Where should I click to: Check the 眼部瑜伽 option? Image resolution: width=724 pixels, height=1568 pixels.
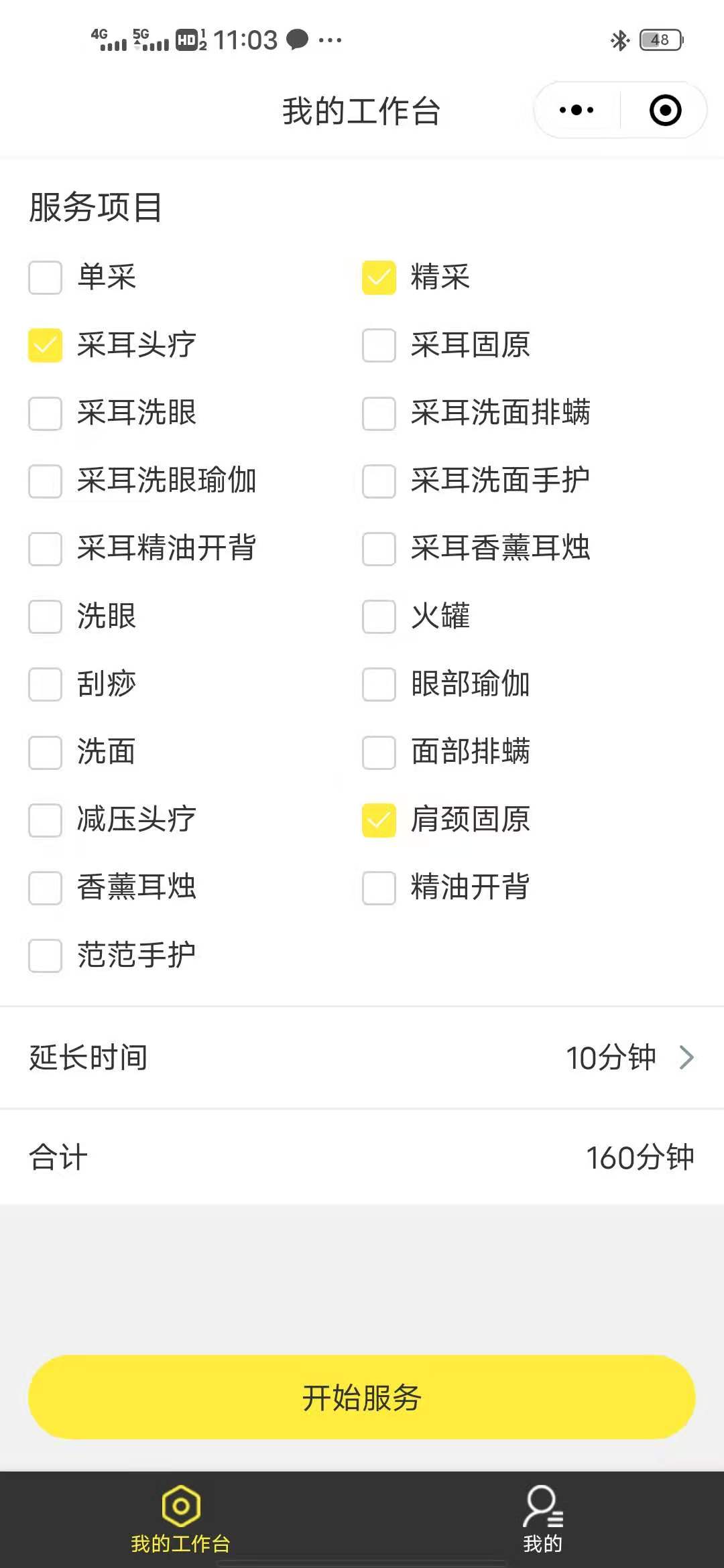(x=379, y=683)
